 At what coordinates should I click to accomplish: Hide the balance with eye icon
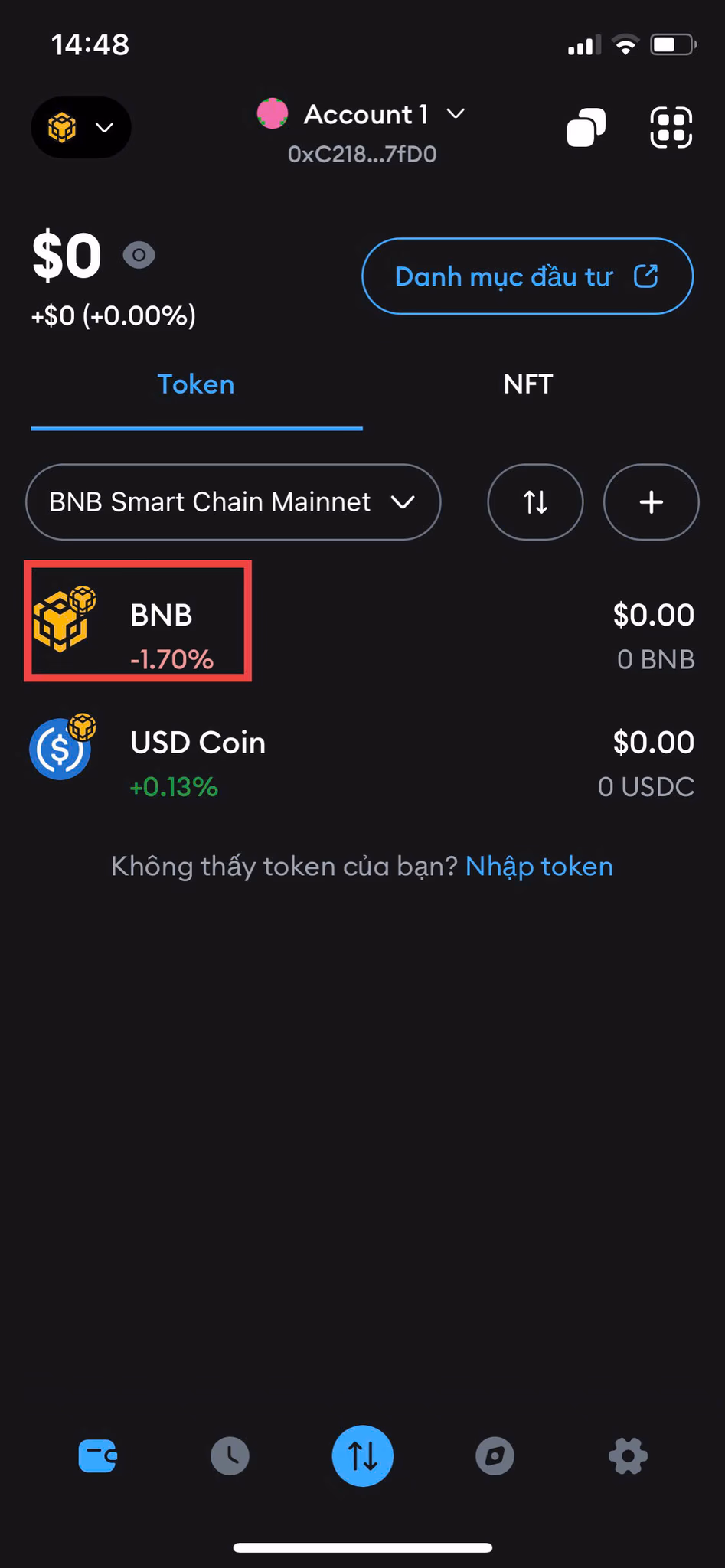point(139,255)
